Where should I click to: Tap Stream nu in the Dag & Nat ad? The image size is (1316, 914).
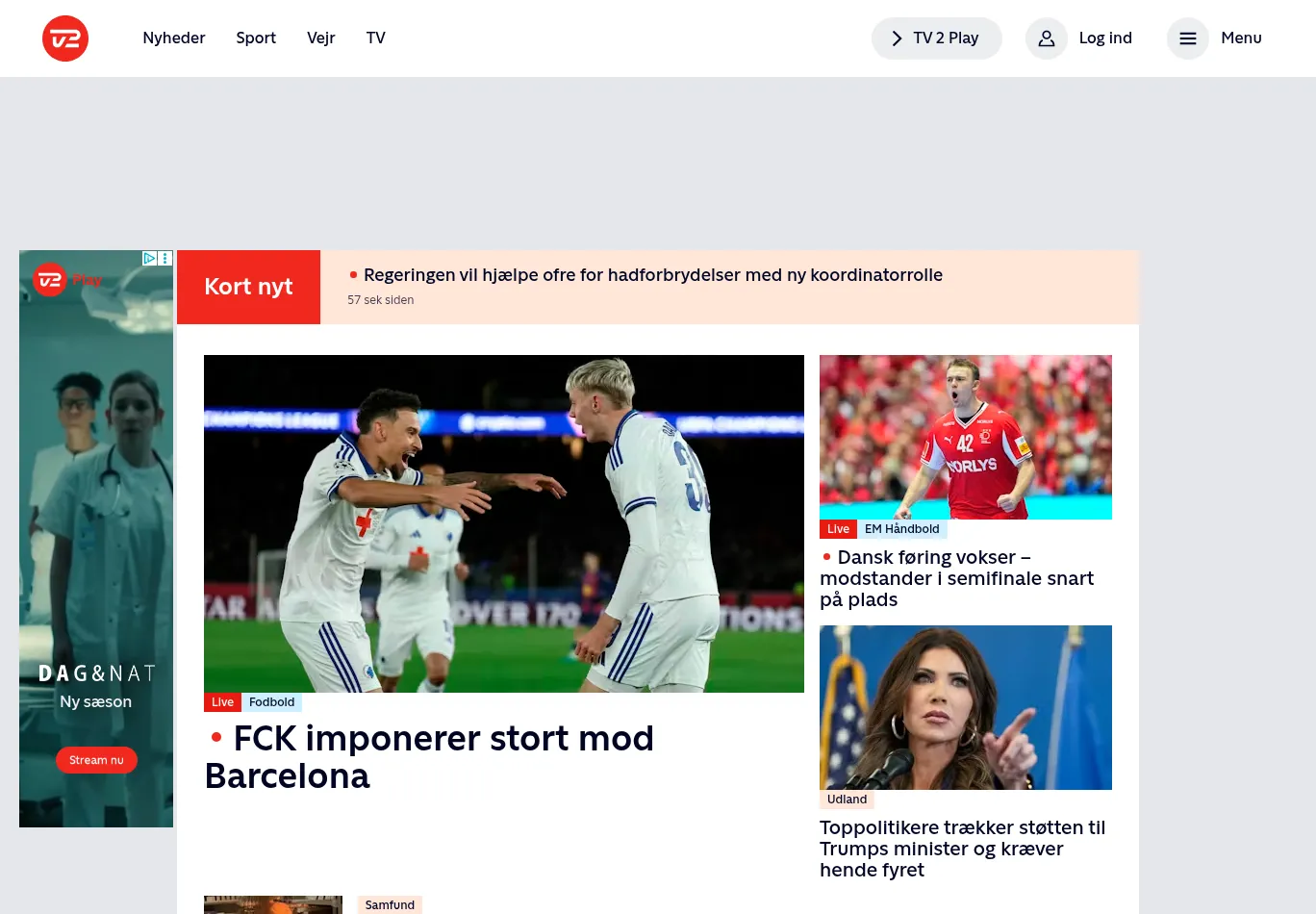(x=96, y=760)
